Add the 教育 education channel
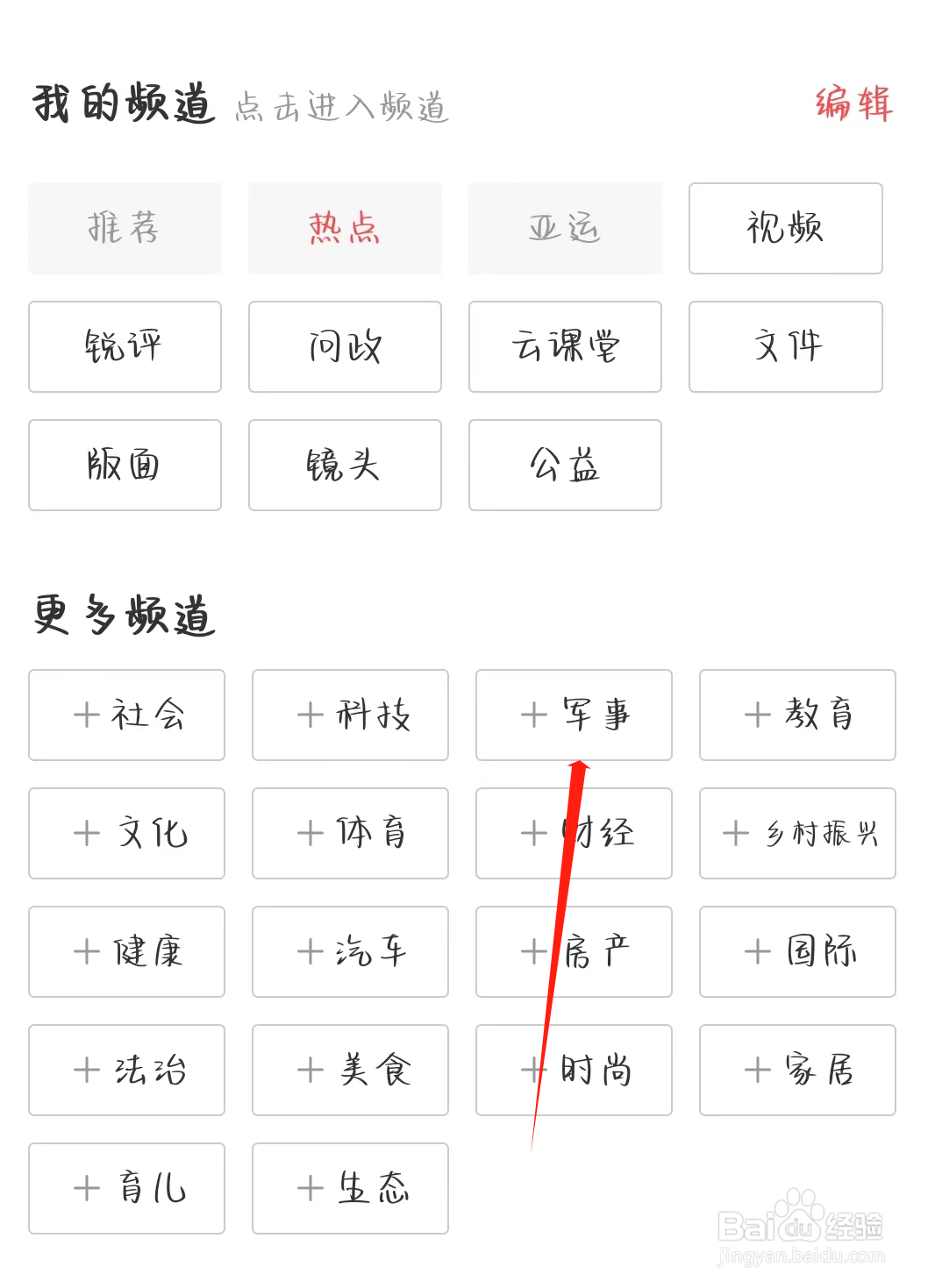 (x=796, y=715)
